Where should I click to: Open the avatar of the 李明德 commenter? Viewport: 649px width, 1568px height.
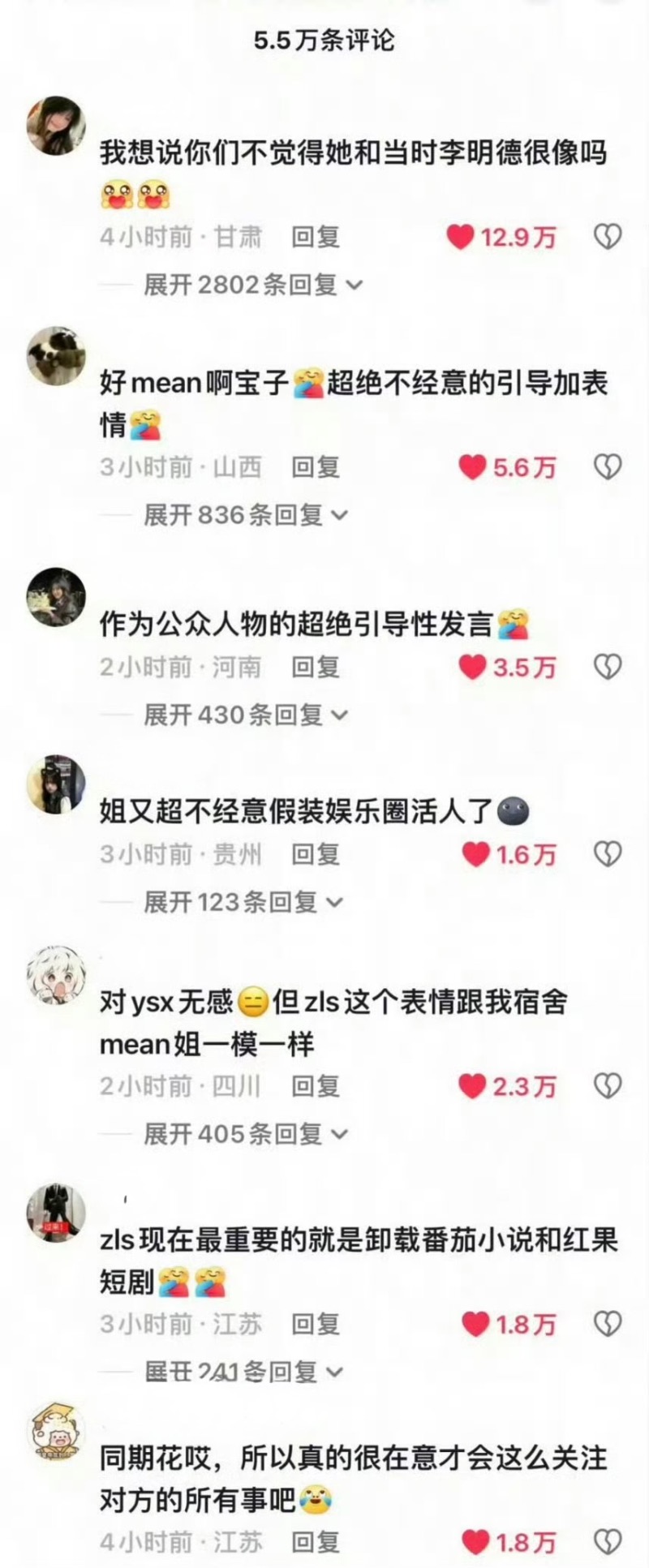click(x=56, y=126)
